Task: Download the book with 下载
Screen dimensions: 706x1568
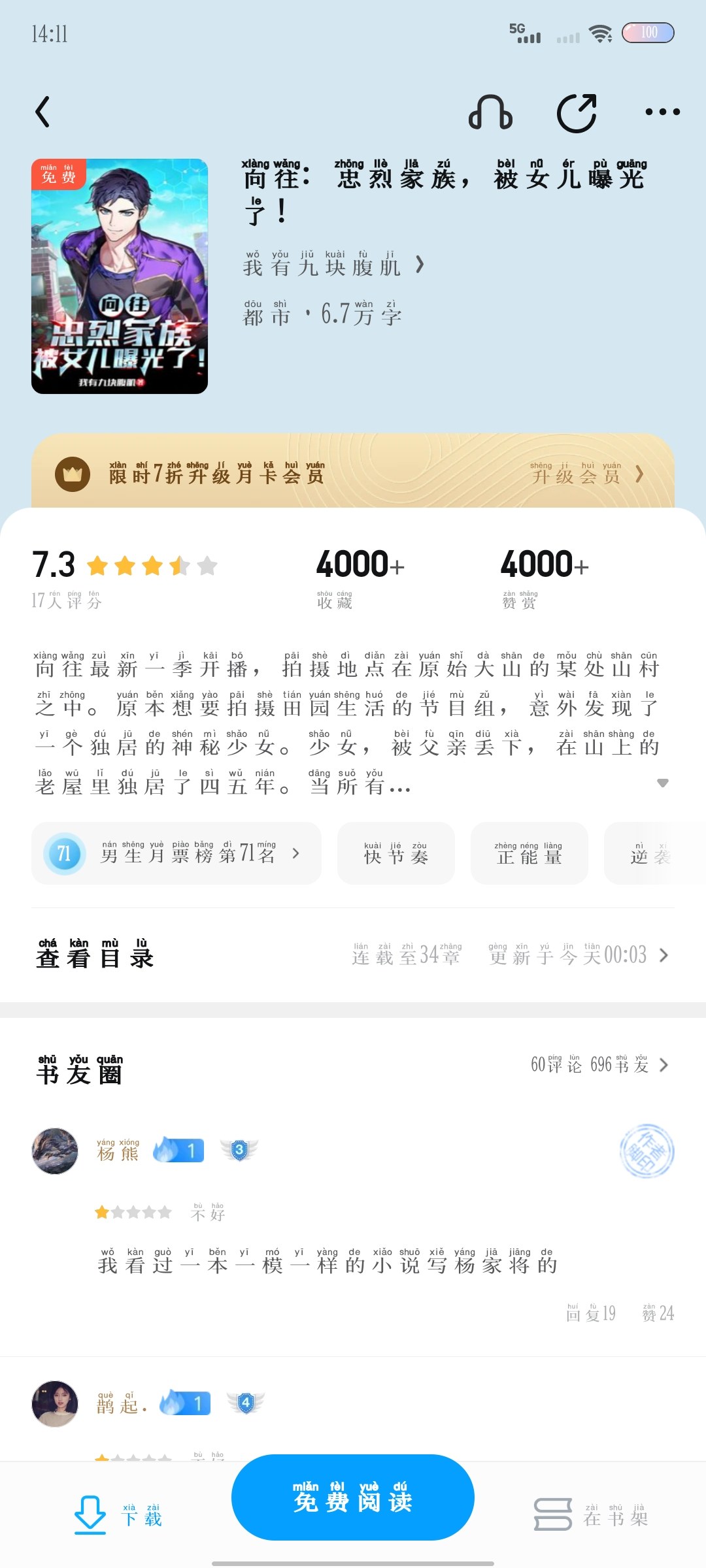Action: [118, 1516]
